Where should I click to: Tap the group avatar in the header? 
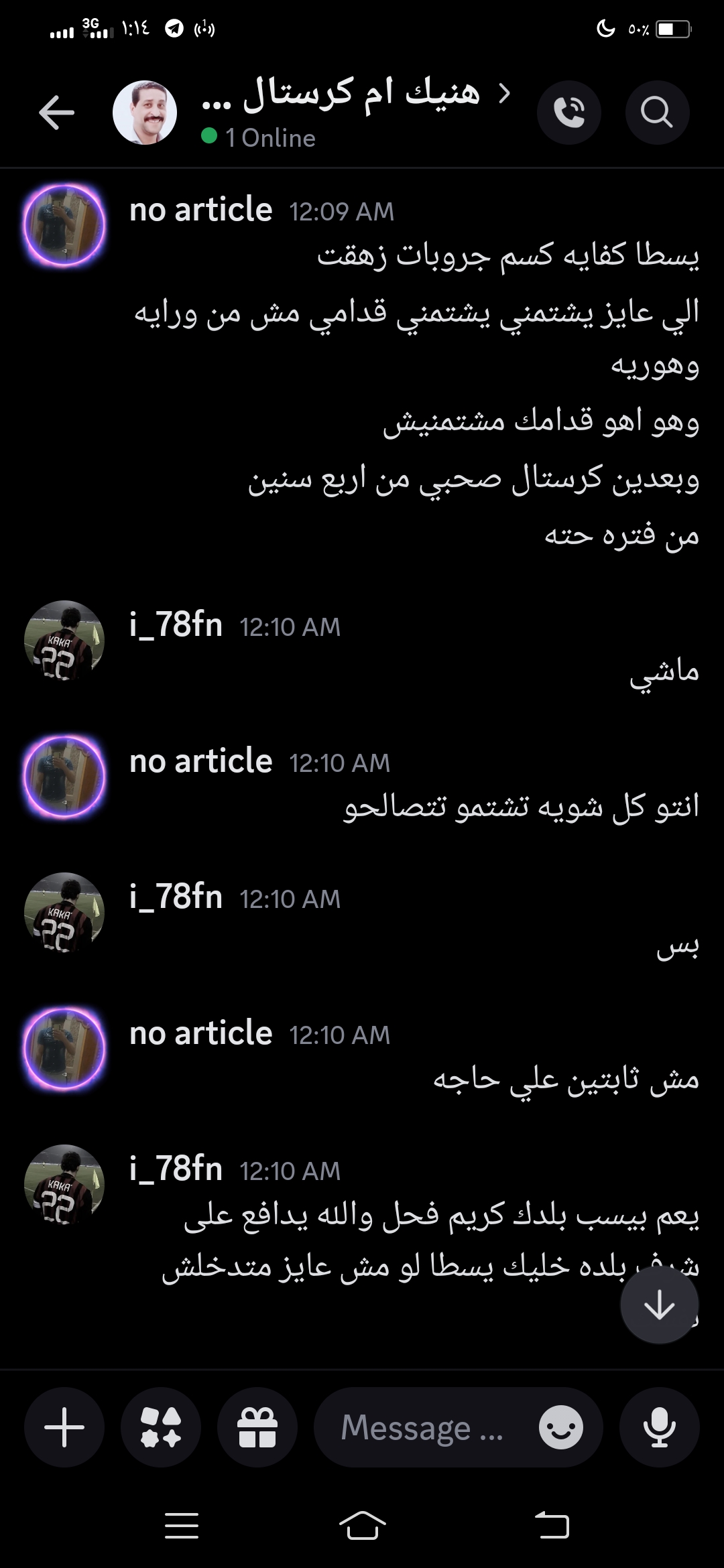pos(145,112)
